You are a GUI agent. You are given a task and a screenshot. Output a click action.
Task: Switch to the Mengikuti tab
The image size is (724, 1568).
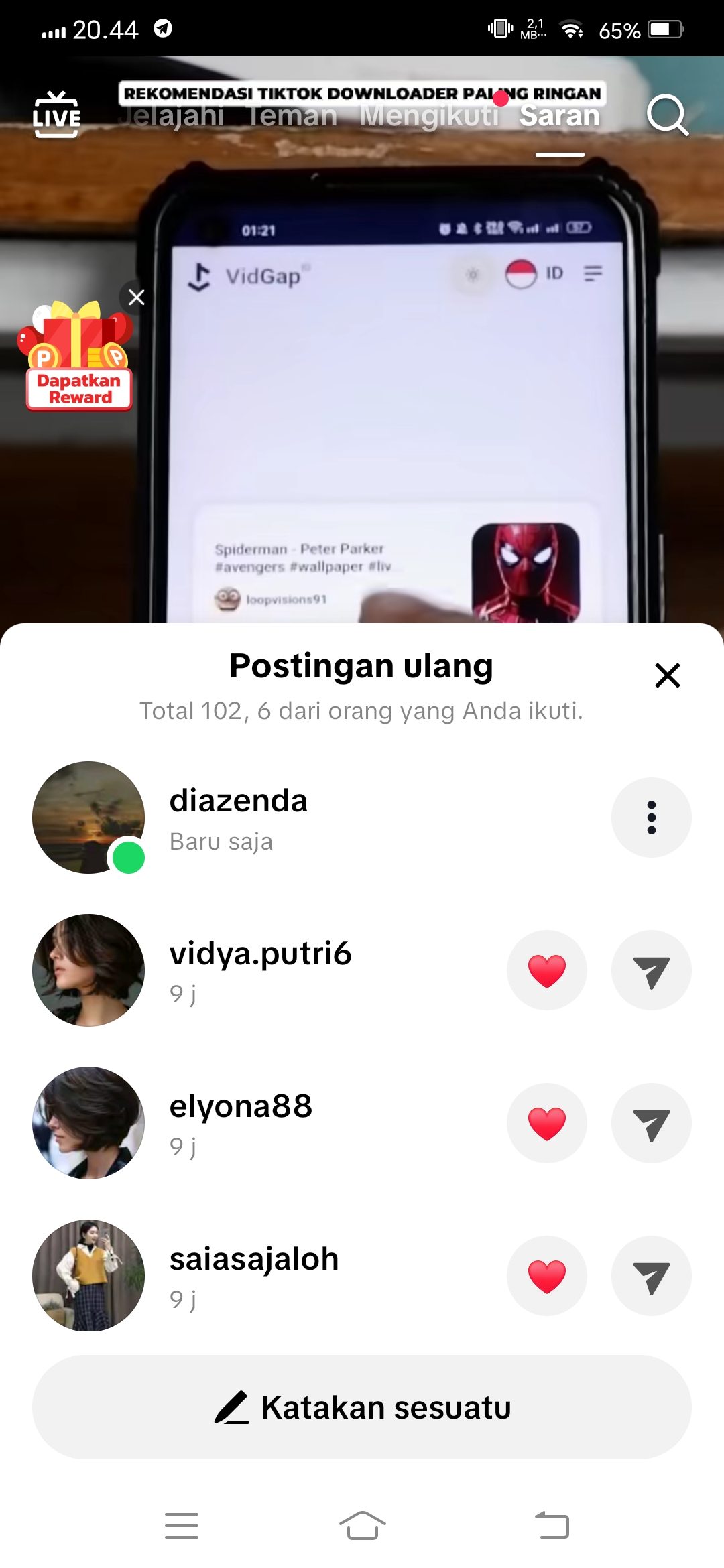(x=429, y=117)
